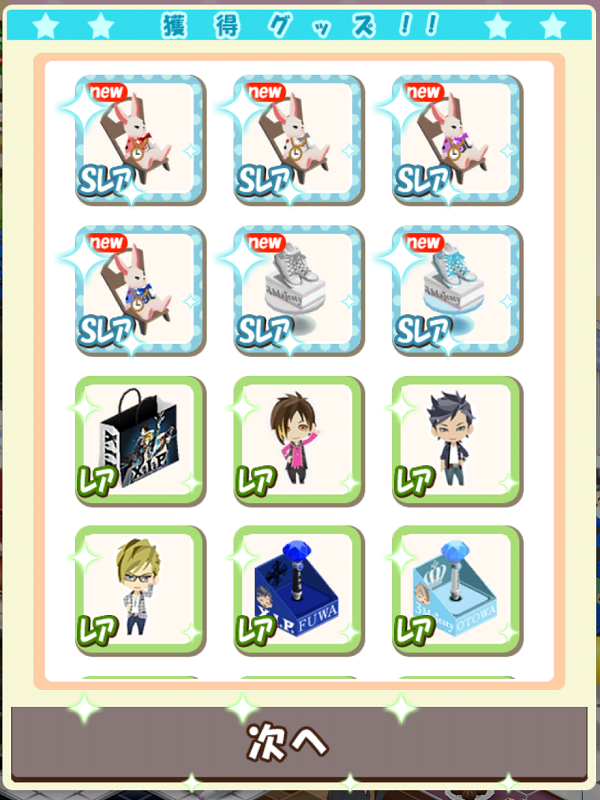View the pink-jacket character figure item

298,440
